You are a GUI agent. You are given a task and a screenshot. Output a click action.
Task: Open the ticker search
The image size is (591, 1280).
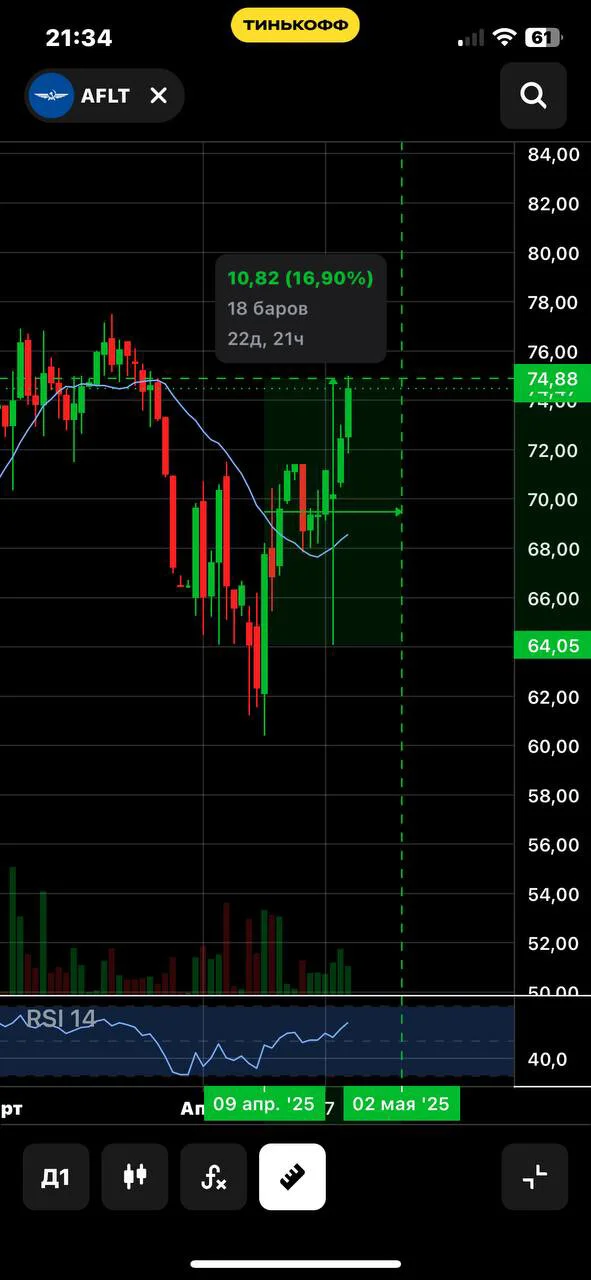tap(534, 95)
